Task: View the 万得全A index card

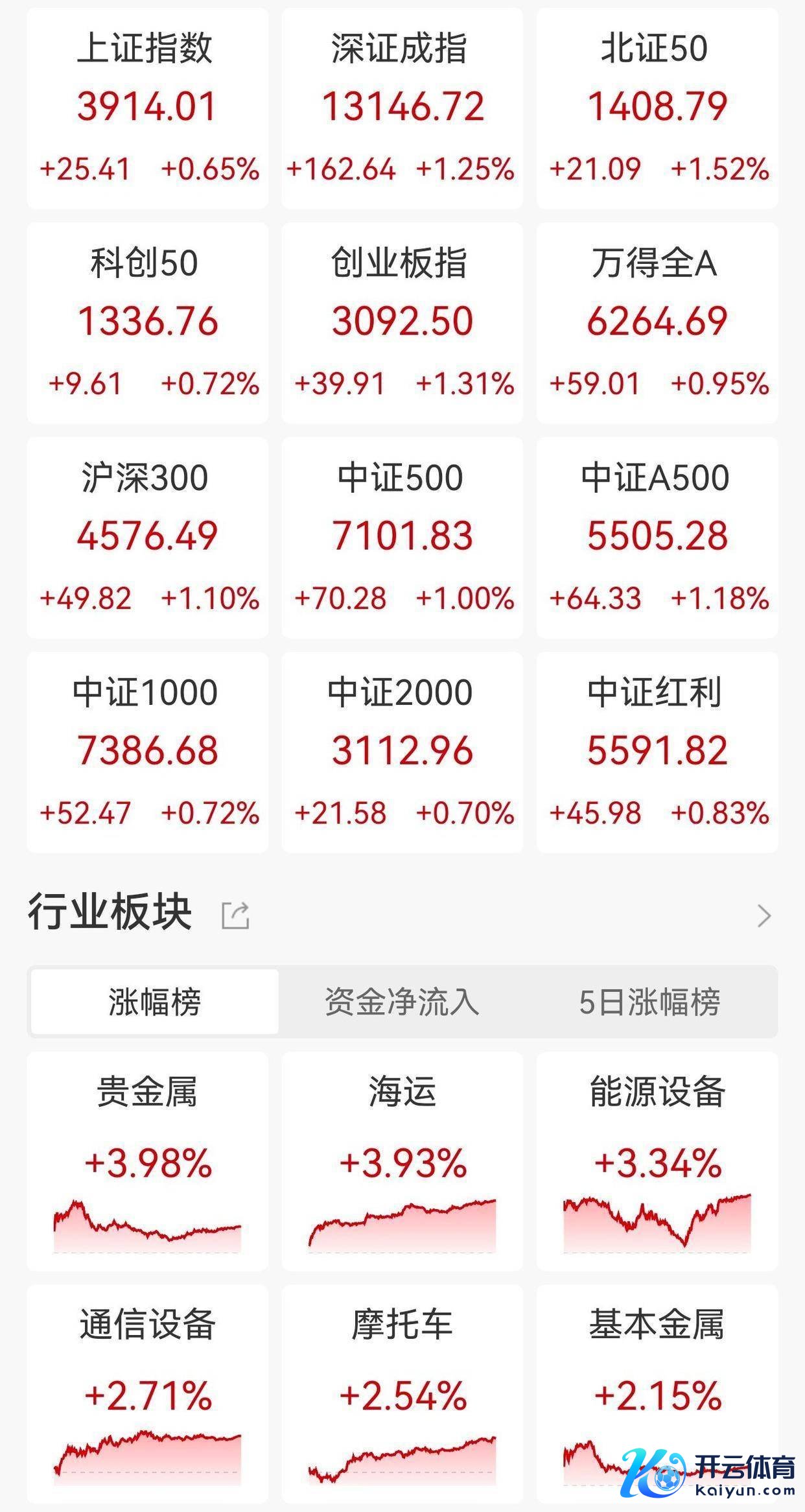Action: tap(657, 323)
